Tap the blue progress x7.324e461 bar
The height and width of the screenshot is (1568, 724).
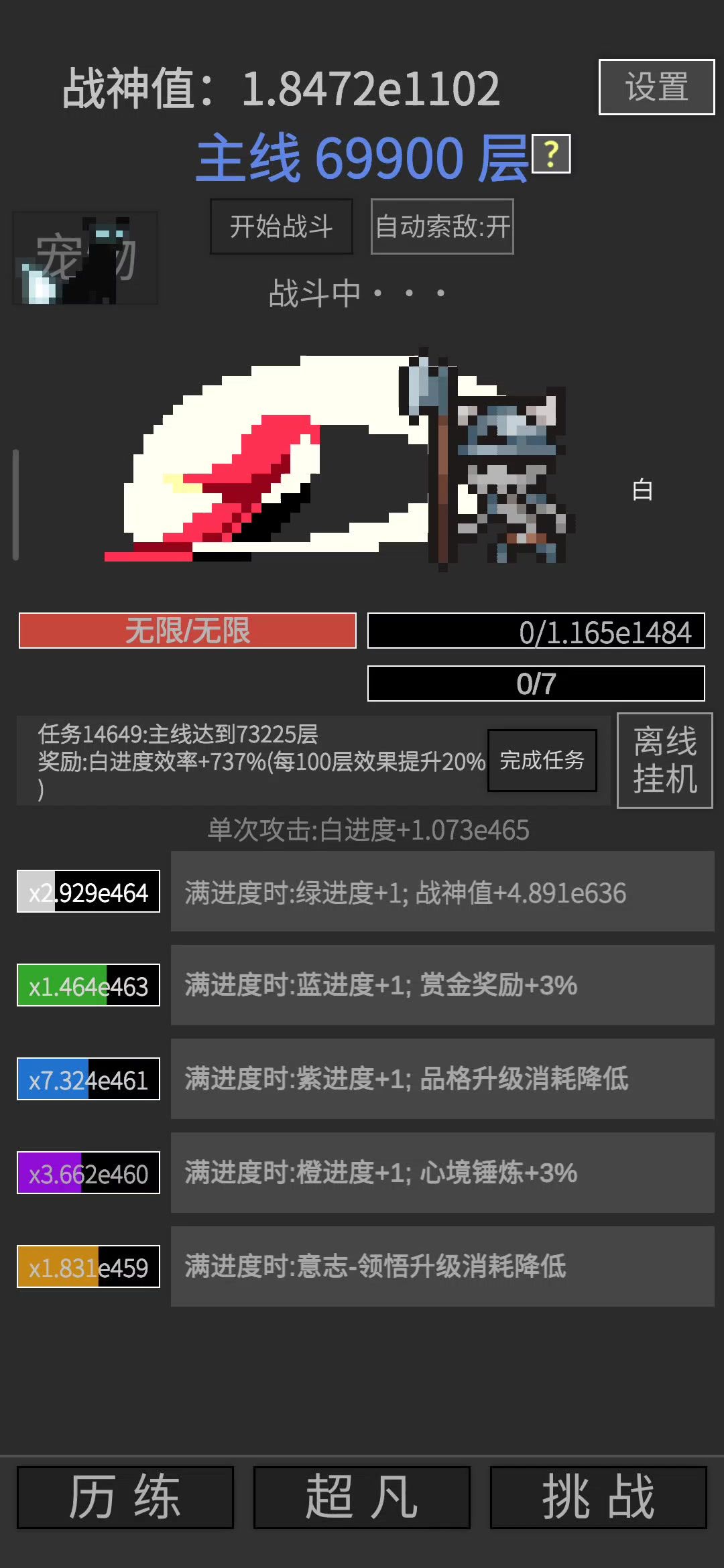pos(88,1079)
